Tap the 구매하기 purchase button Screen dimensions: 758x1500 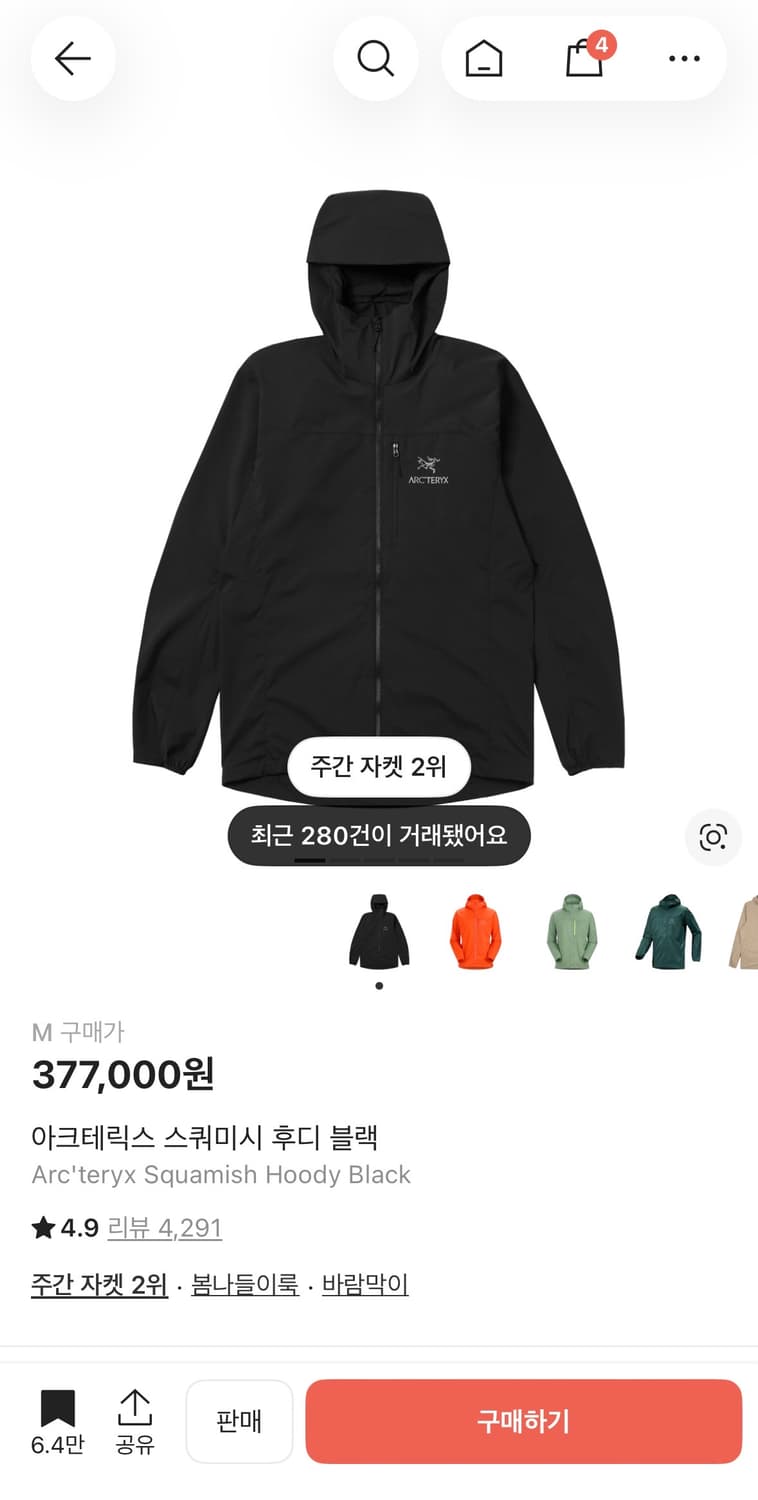click(524, 1421)
